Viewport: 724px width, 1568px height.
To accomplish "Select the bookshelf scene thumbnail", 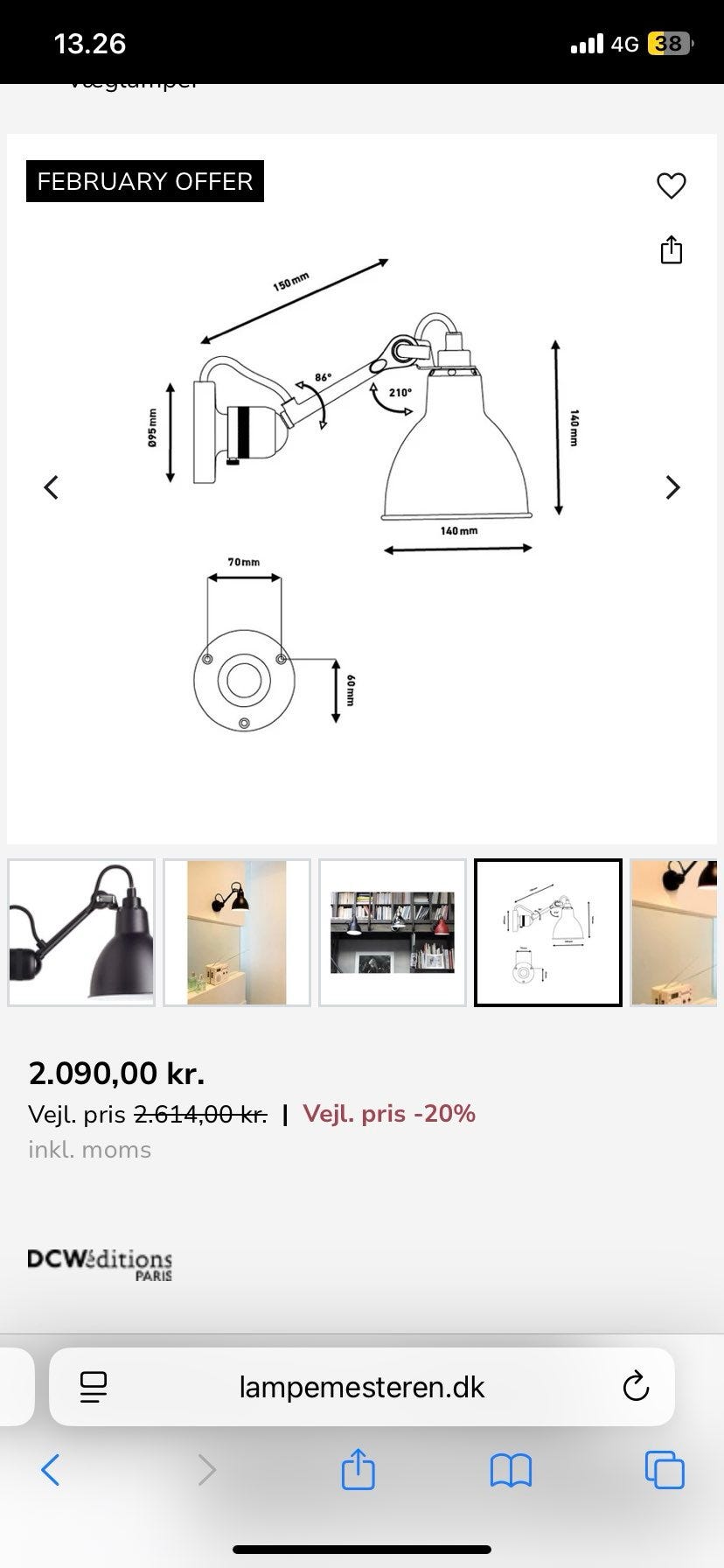I will click(392, 932).
